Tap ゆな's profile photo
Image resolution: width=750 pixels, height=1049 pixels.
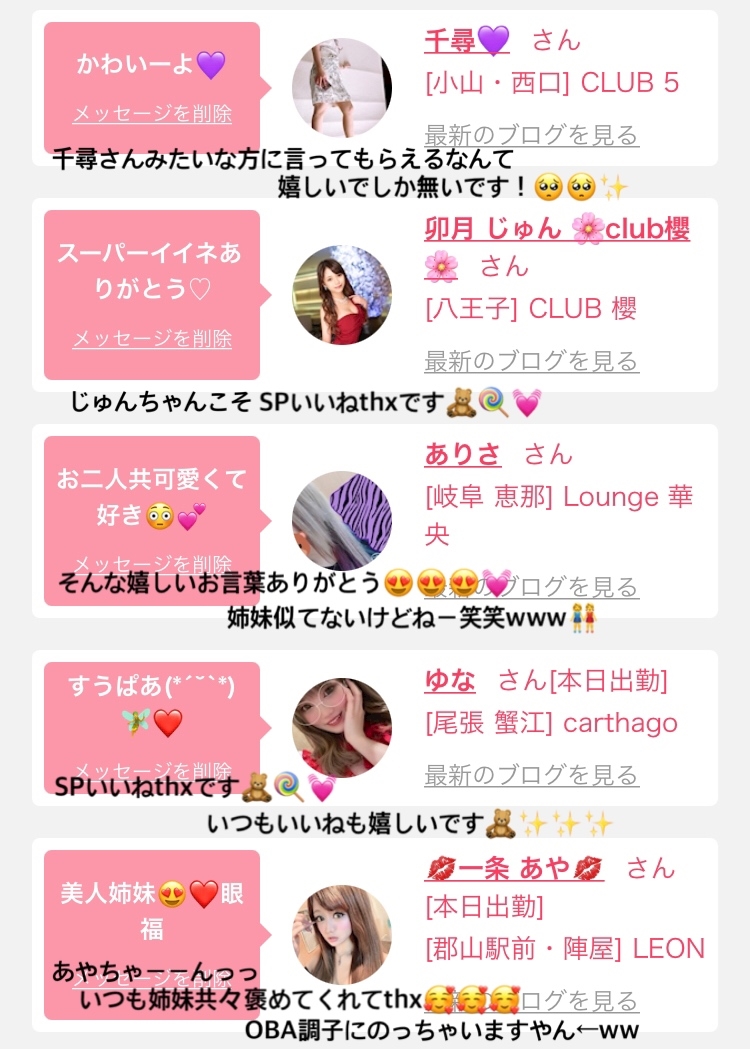coord(342,728)
